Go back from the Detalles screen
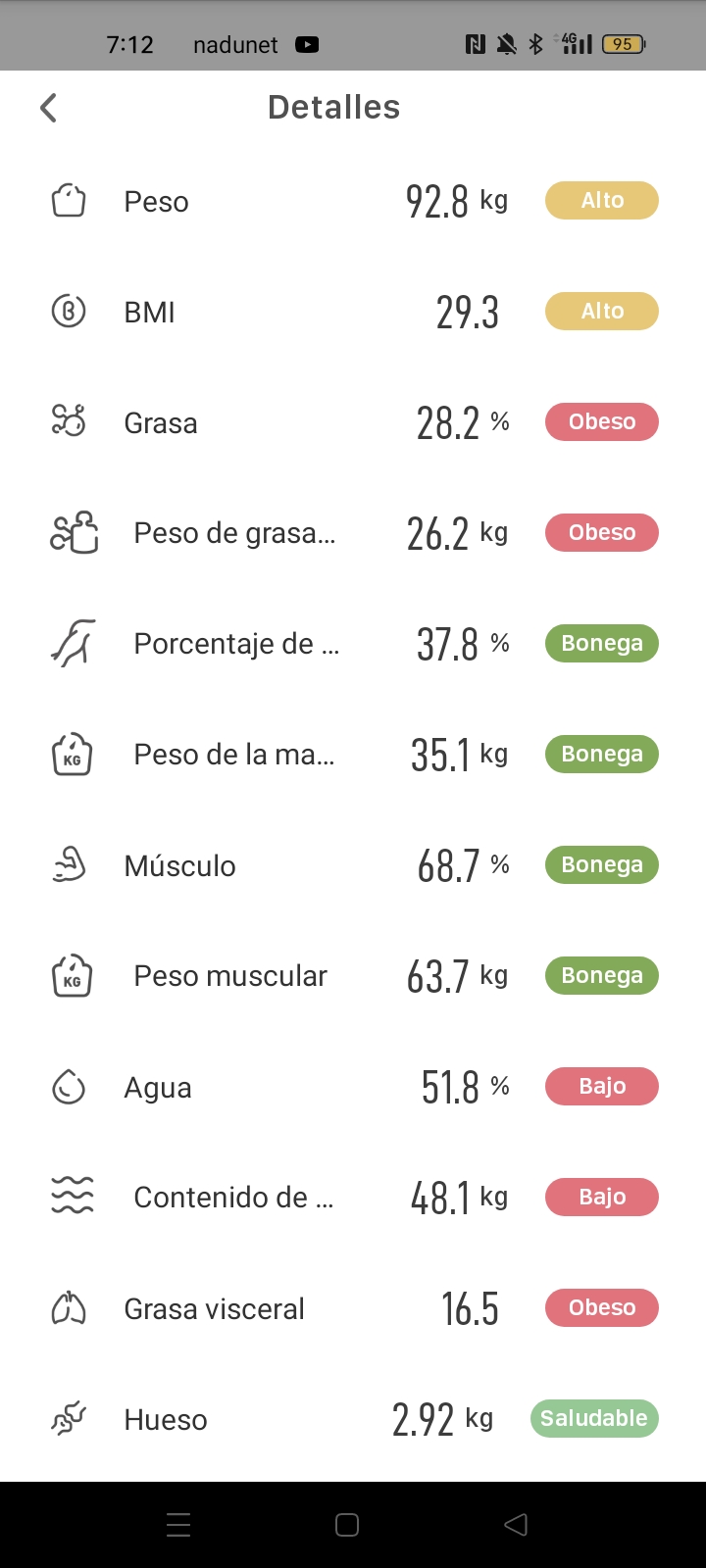The height and width of the screenshot is (1568, 706). click(x=48, y=108)
